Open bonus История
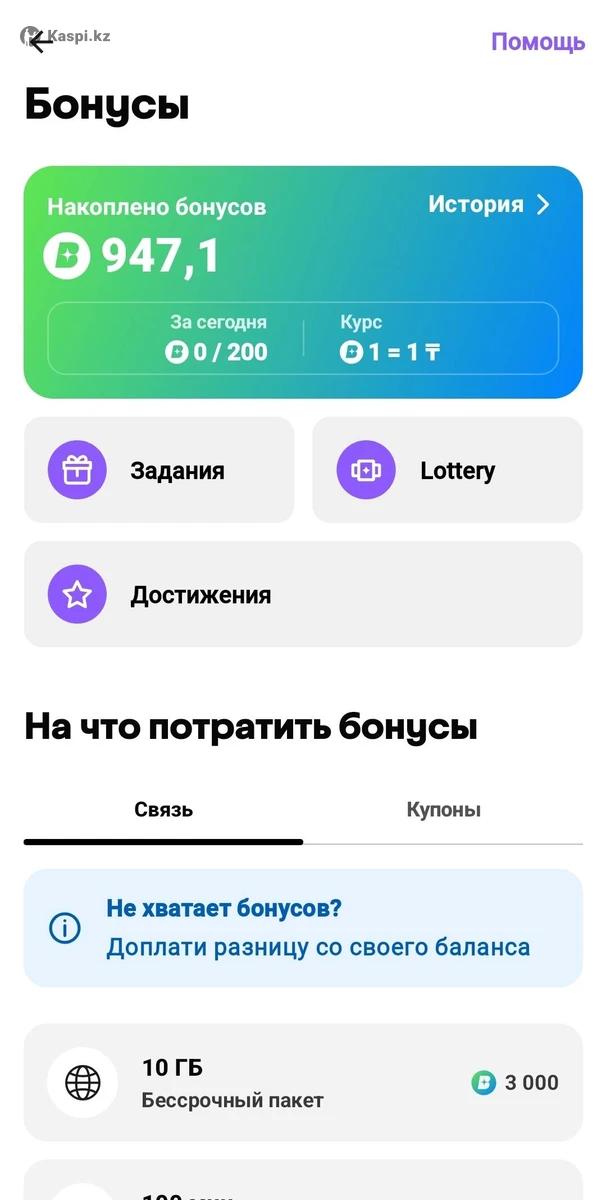The height and width of the screenshot is (1200, 606). pos(489,205)
